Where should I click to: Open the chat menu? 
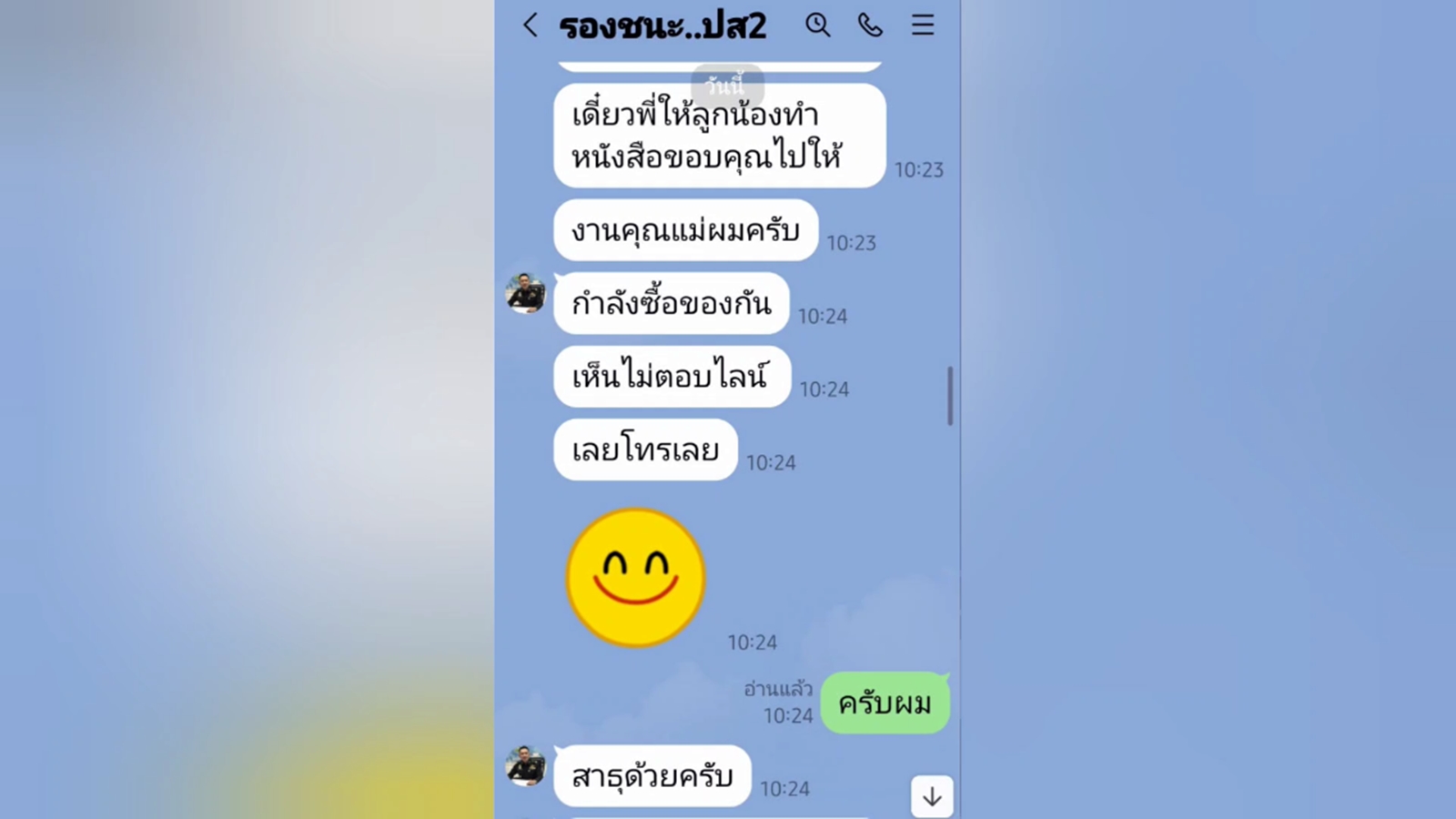[x=923, y=25]
